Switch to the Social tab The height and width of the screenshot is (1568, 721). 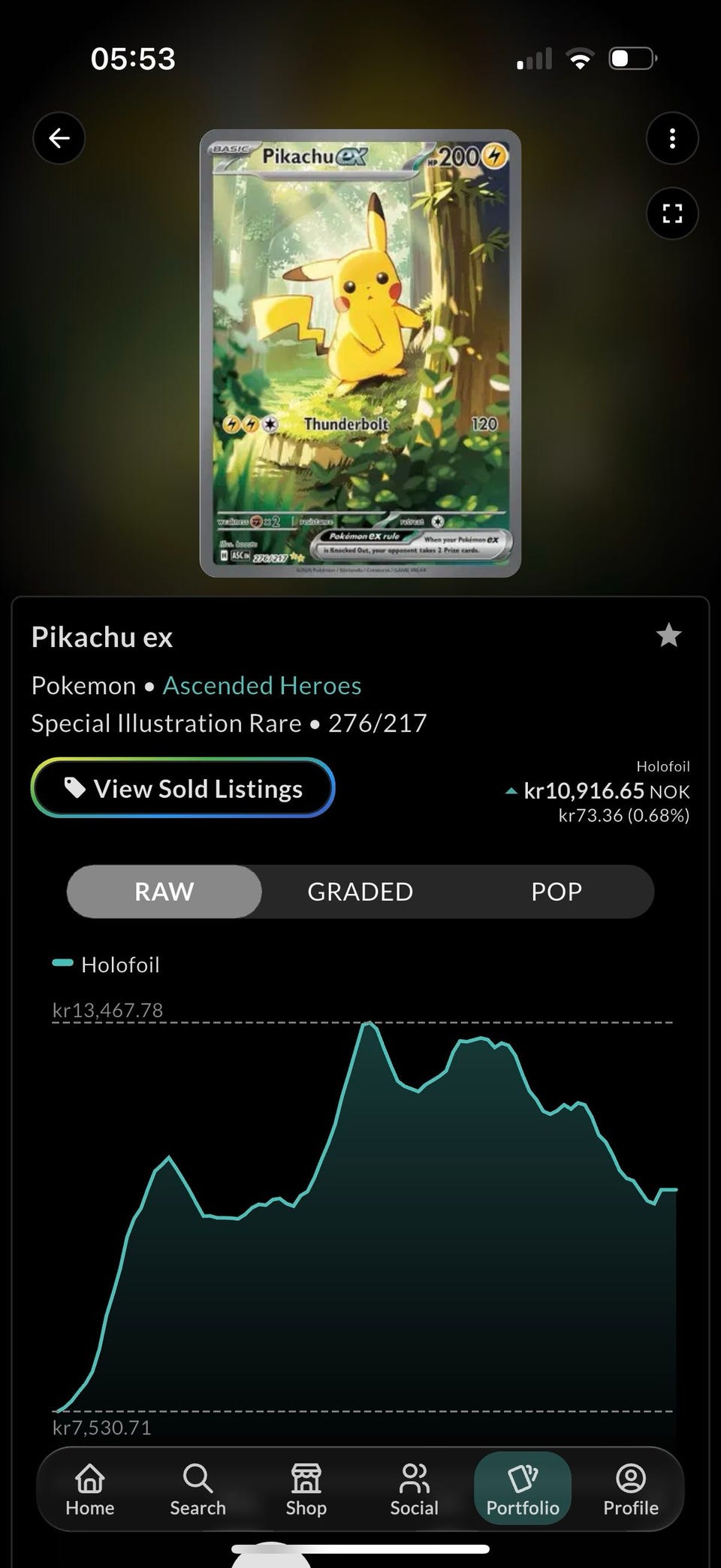(x=414, y=1490)
